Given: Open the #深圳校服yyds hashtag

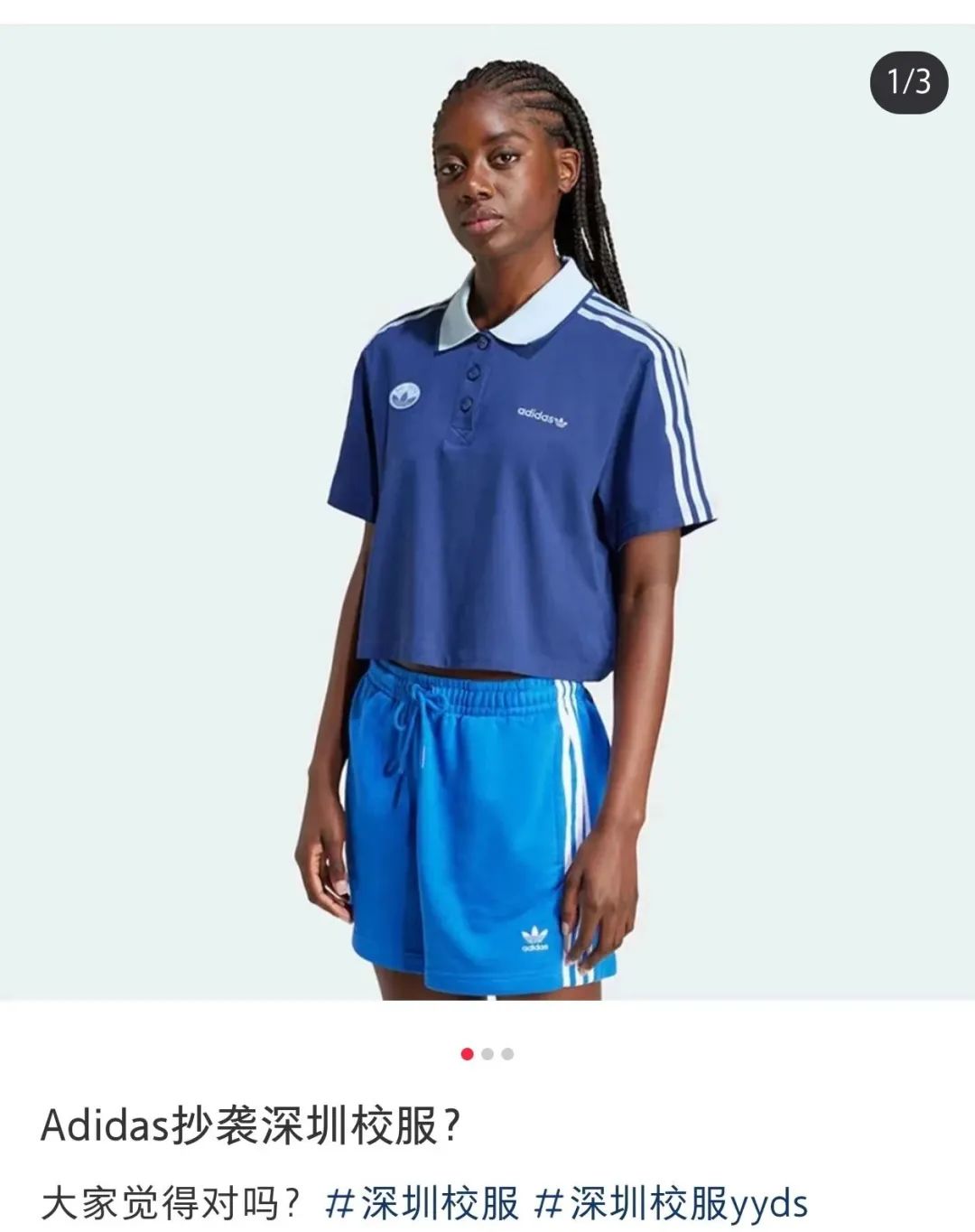Looking at the screenshot, I should click(x=671, y=1204).
